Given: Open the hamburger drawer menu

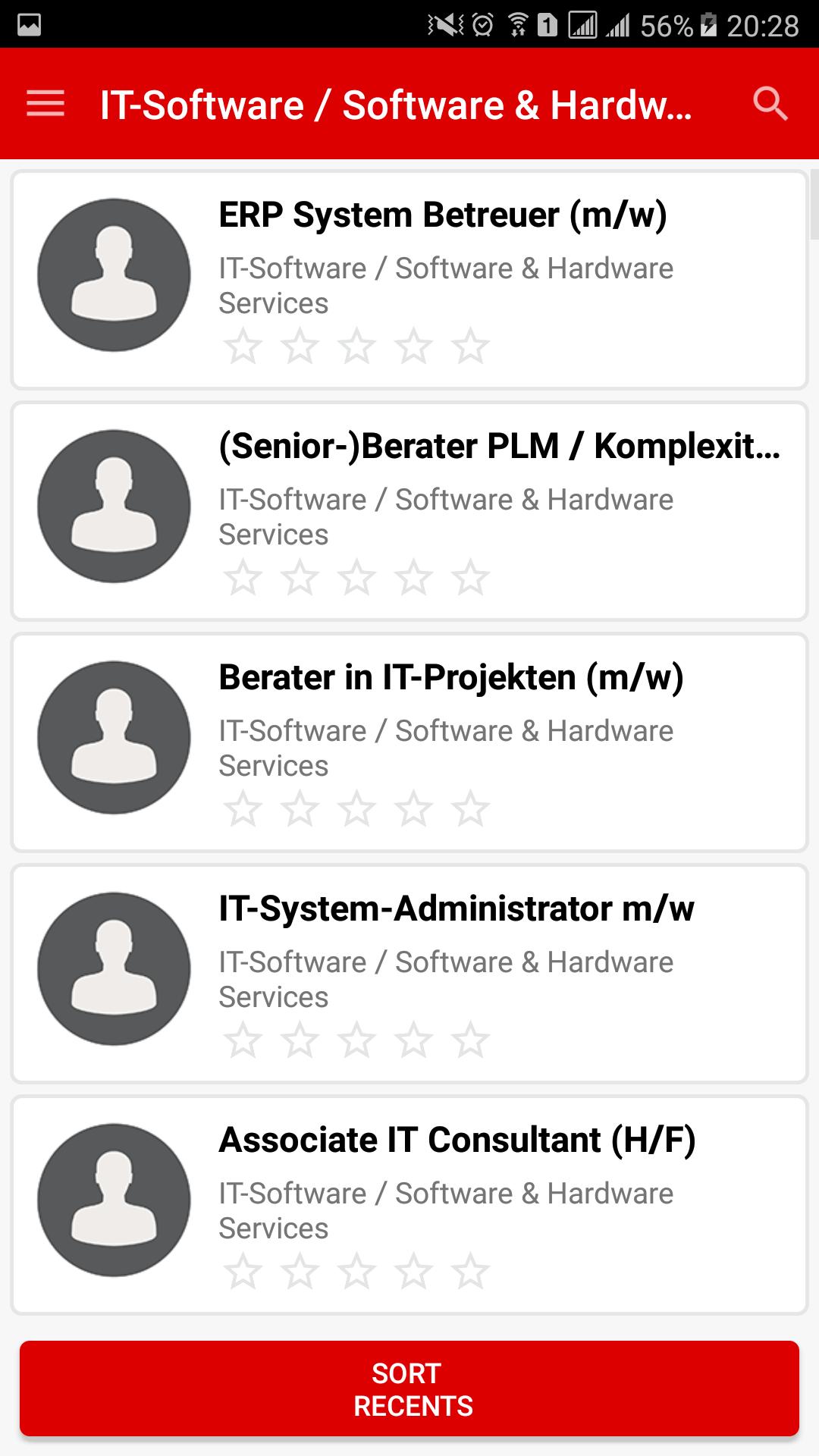Looking at the screenshot, I should pos(45,104).
